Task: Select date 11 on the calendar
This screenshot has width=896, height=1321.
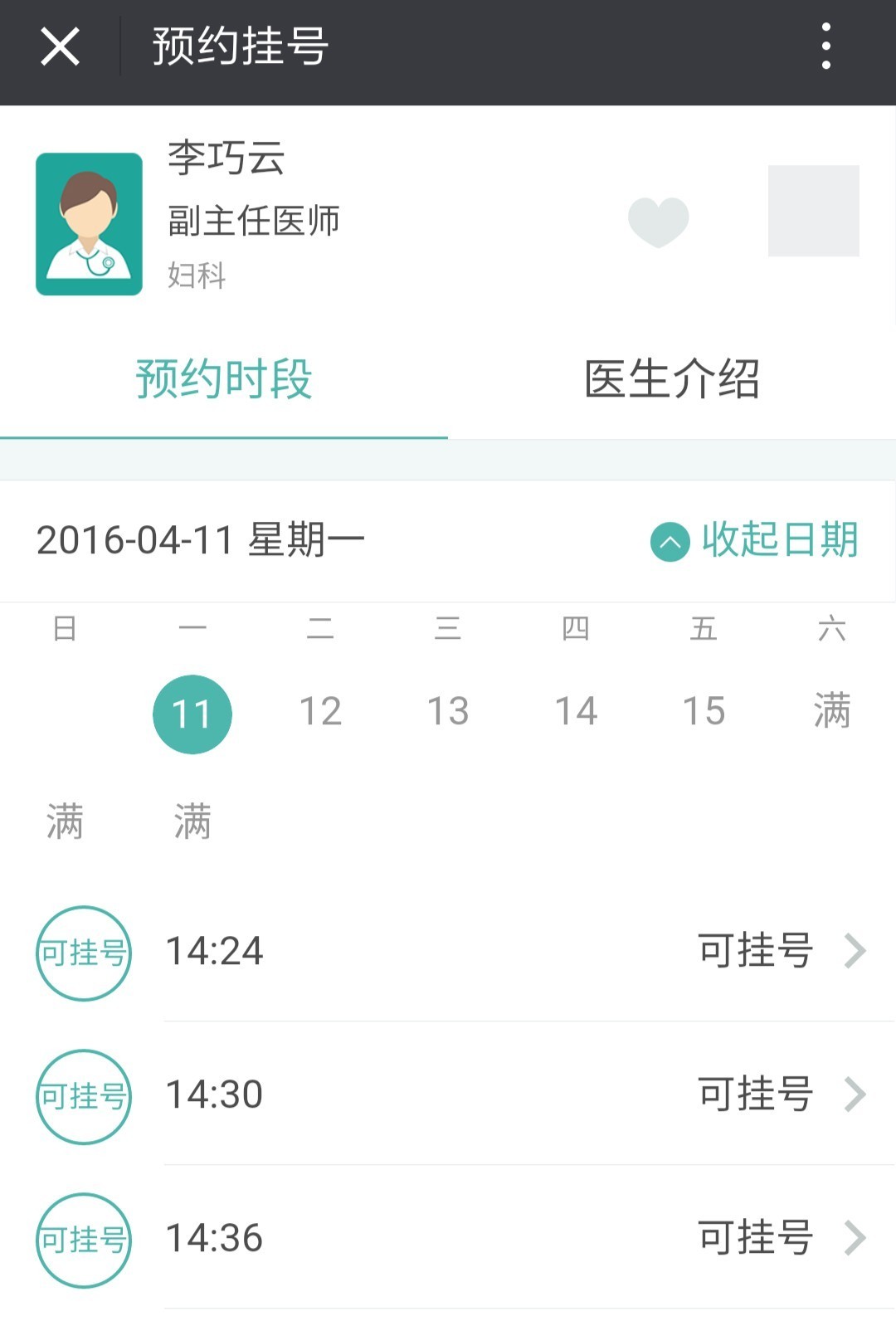Action: (x=192, y=714)
